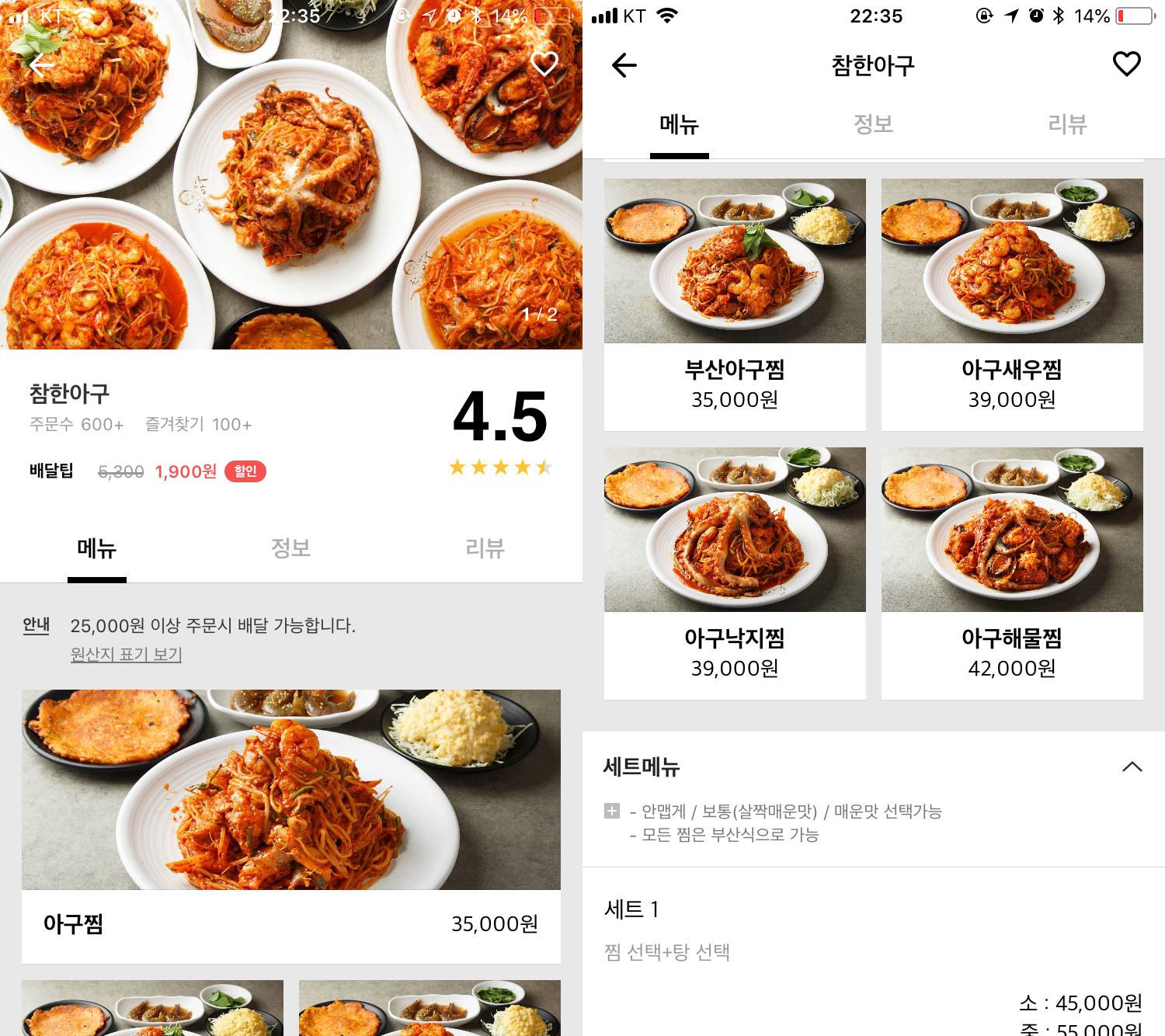
Task: Switch to 리뷰 tab under the rating
Action: [x=485, y=548]
